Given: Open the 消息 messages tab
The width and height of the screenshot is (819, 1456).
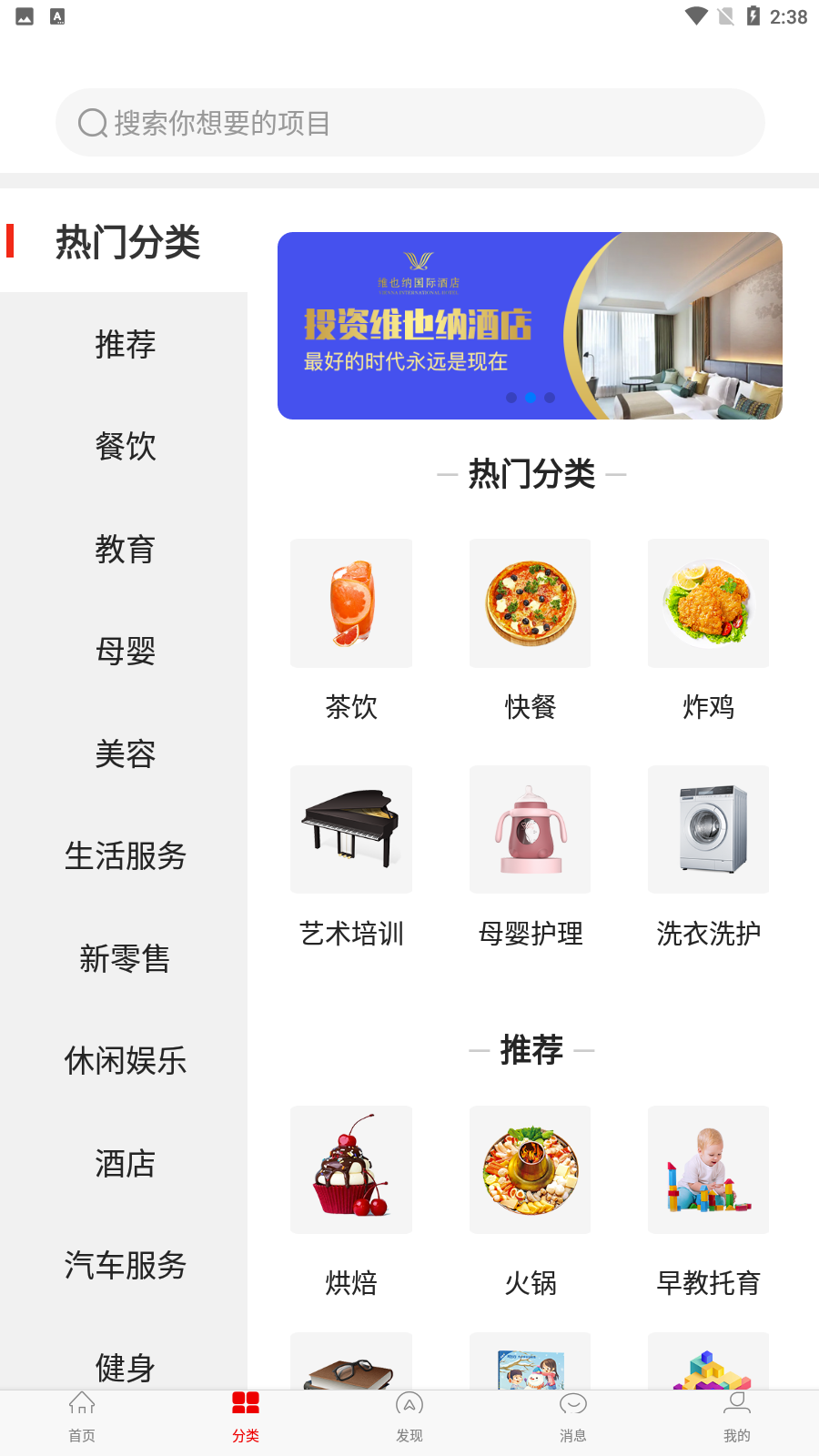Looking at the screenshot, I should (x=573, y=1417).
